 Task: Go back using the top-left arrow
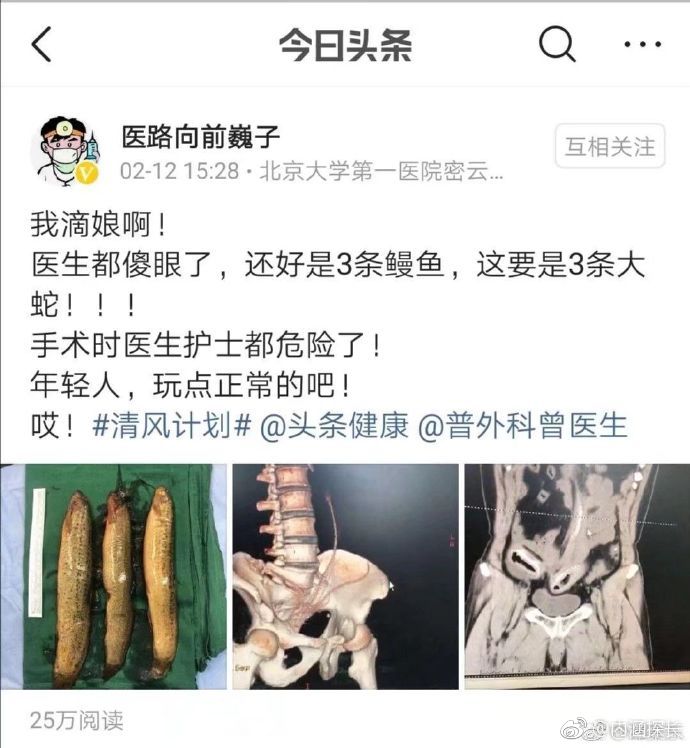click(x=42, y=45)
